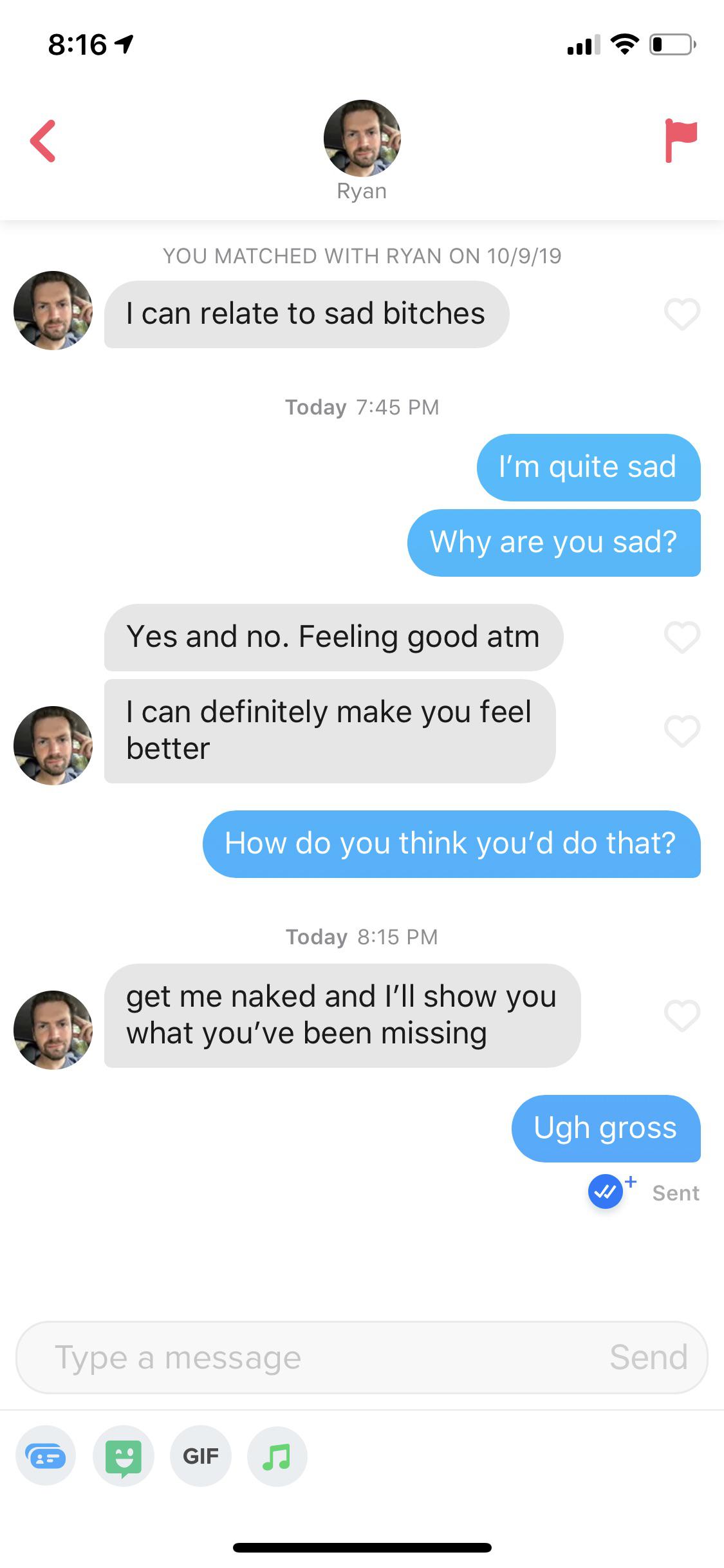Focus the "Type a message" field
The width and height of the screenshot is (724, 1568).
(x=309, y=1358)
